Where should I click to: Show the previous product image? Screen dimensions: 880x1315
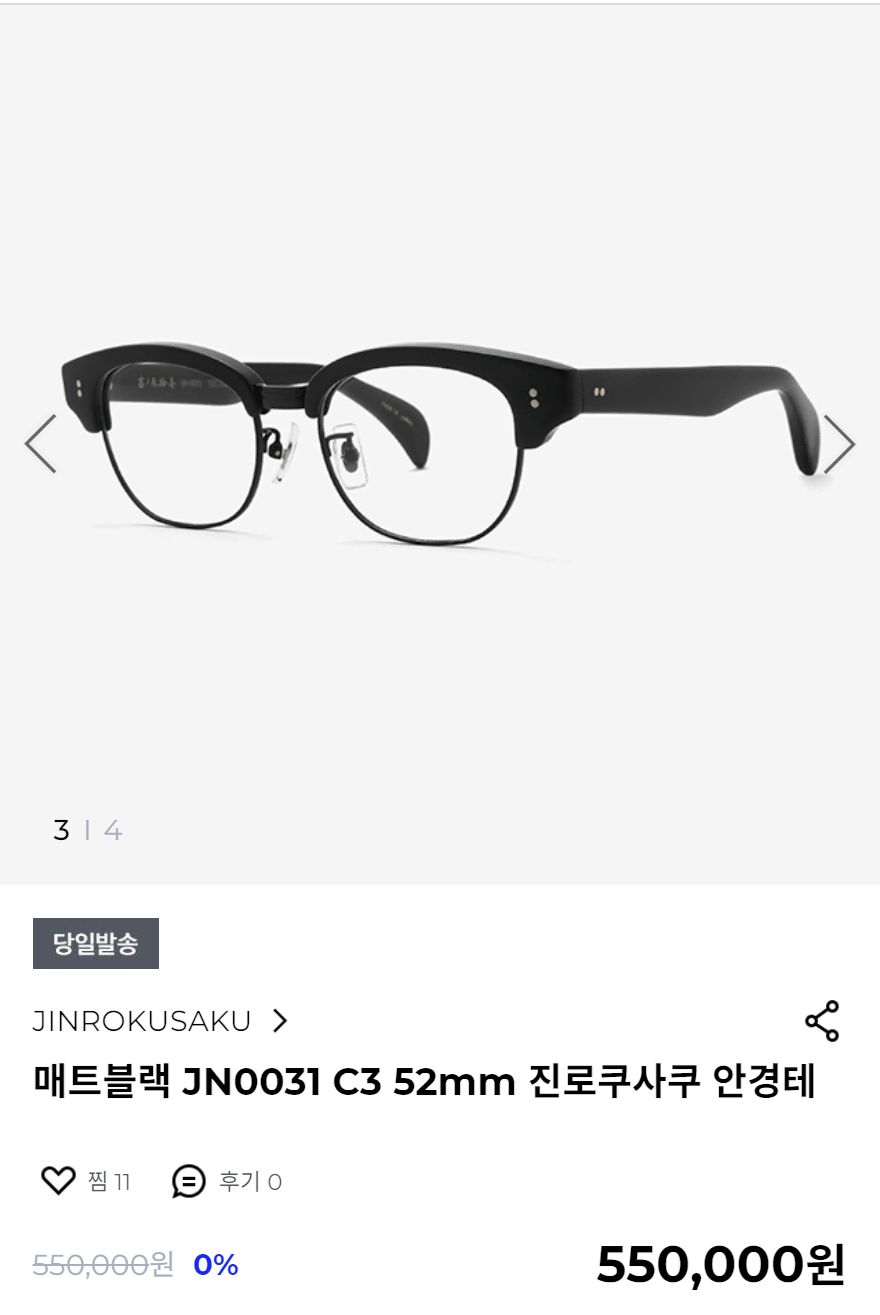pyautogui.click(x=41, y=443)
